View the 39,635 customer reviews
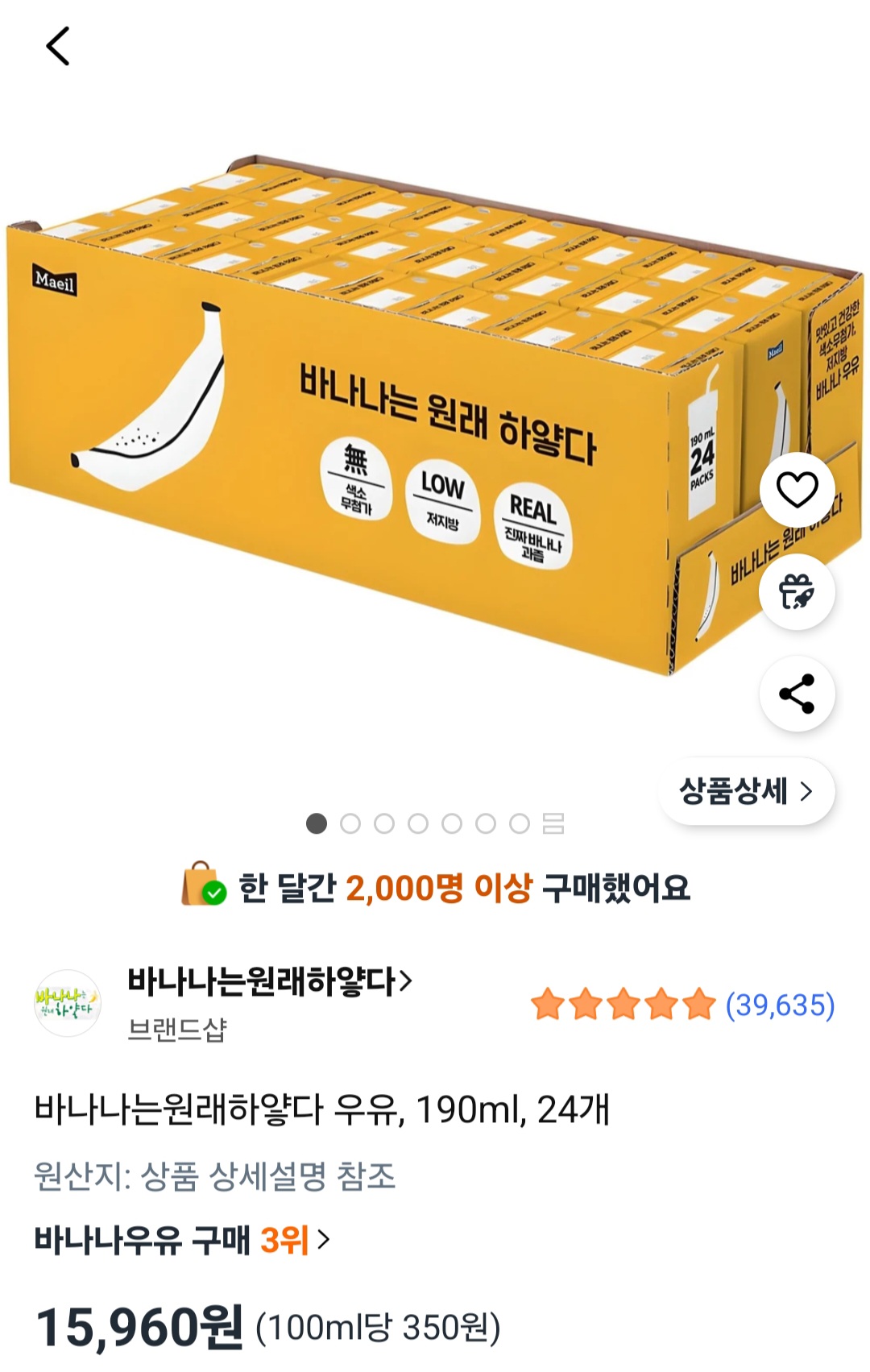This screenshot has height=1372, width=870. [x=779, y=1005]
